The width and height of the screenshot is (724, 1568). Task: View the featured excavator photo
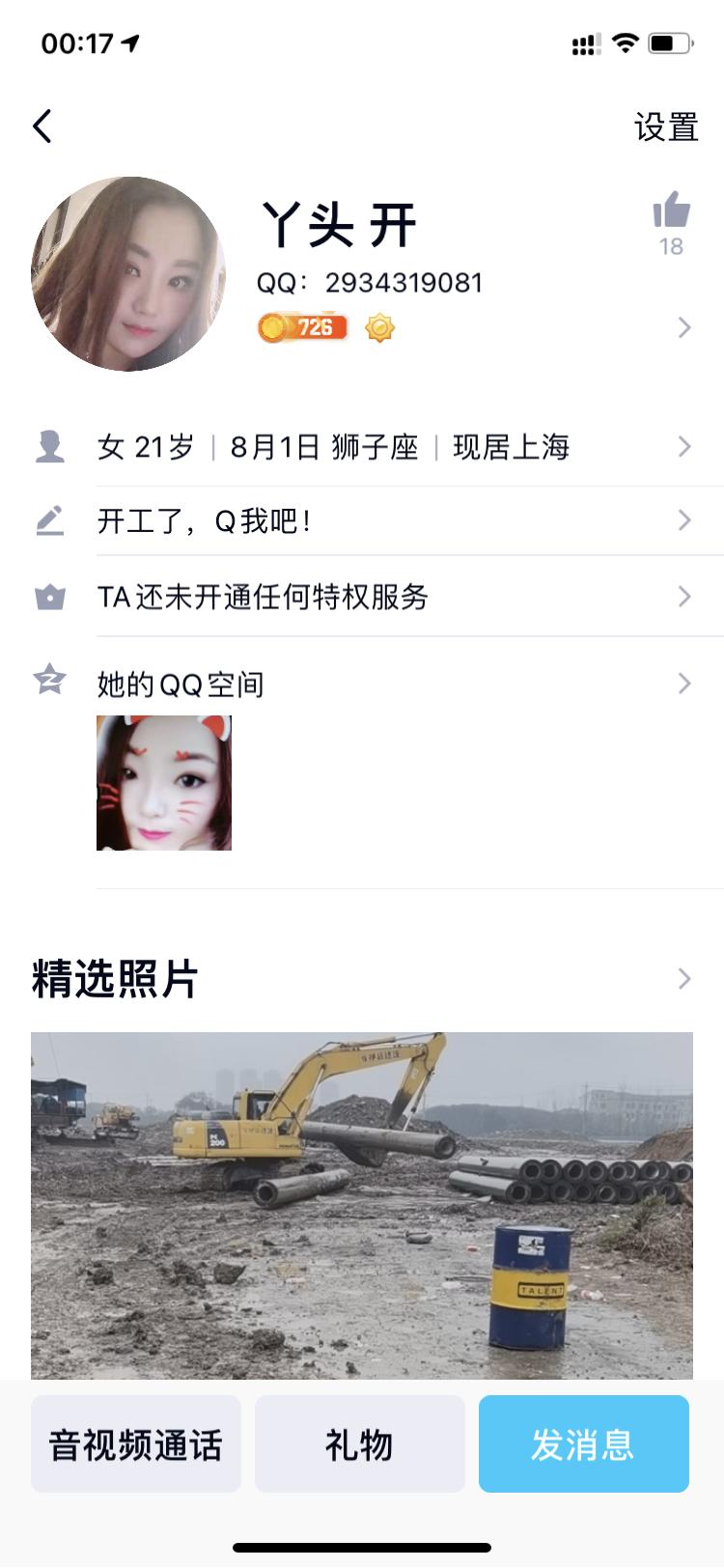[362, 1205]
